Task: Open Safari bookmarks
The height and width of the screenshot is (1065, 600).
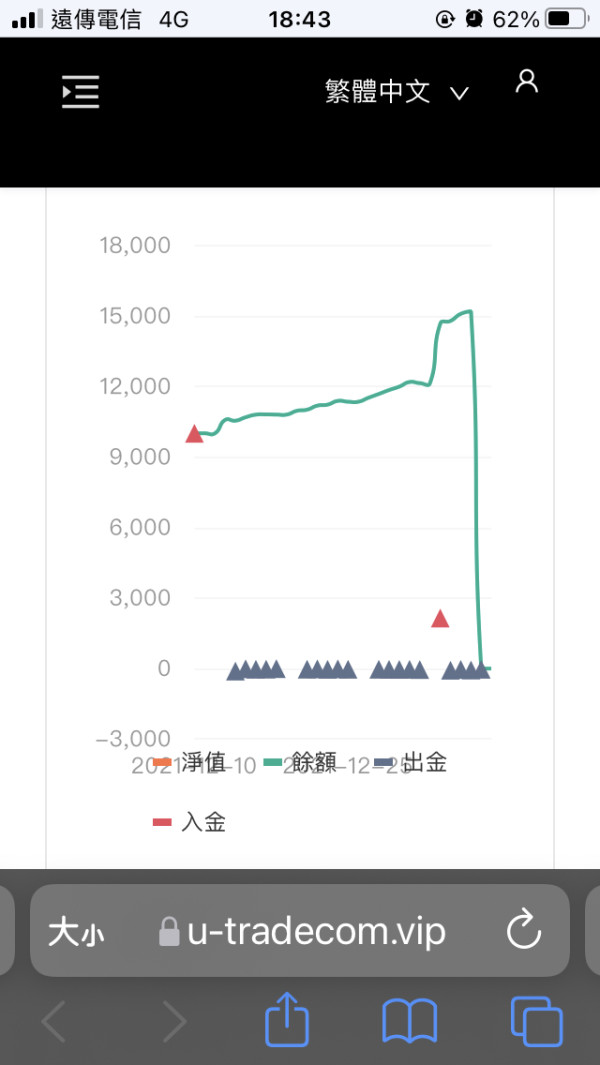Action: (409, 1020)
